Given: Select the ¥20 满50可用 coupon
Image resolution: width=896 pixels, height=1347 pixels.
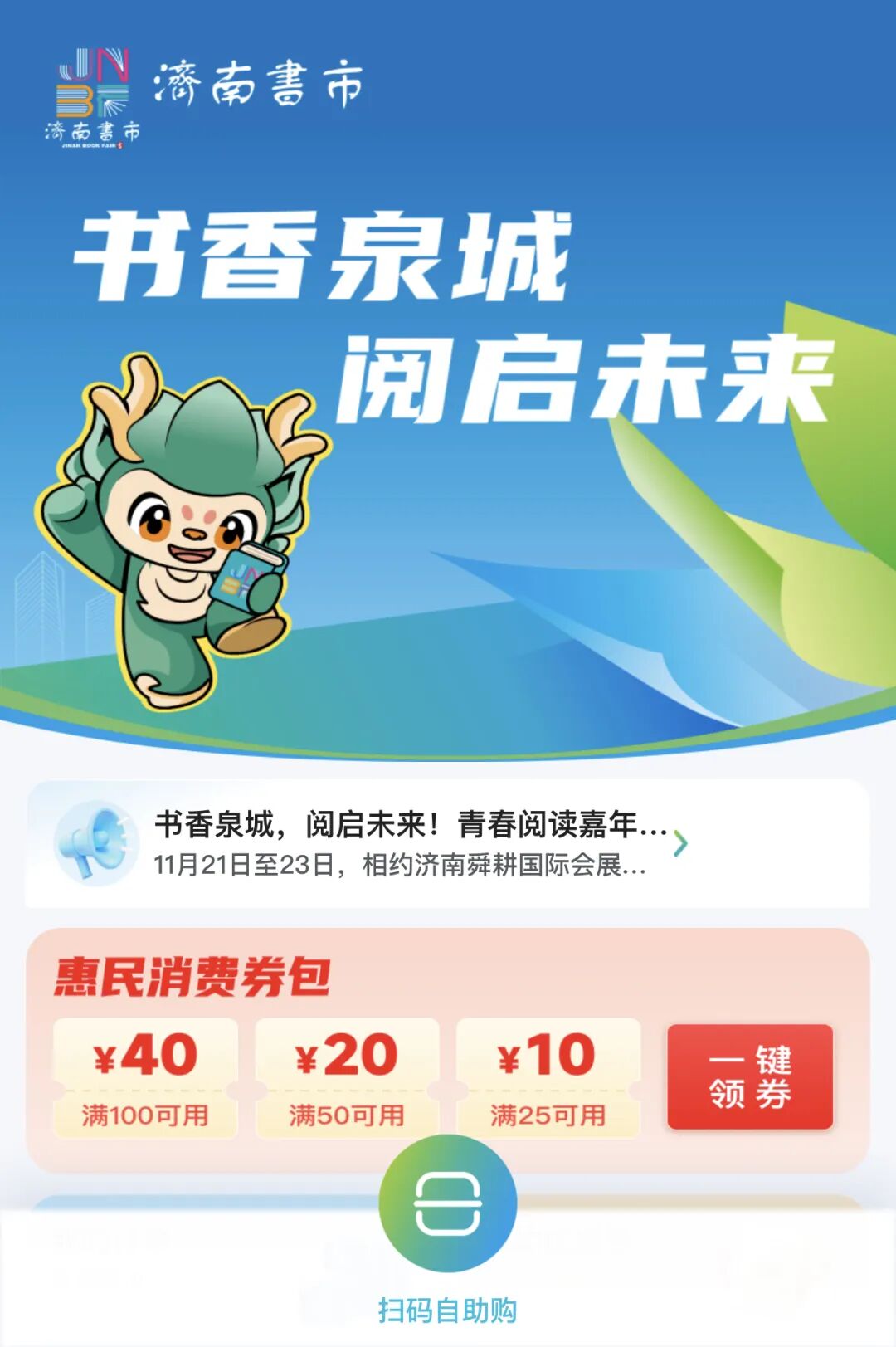Looking at the screenshot, I should coord(347,1078).
